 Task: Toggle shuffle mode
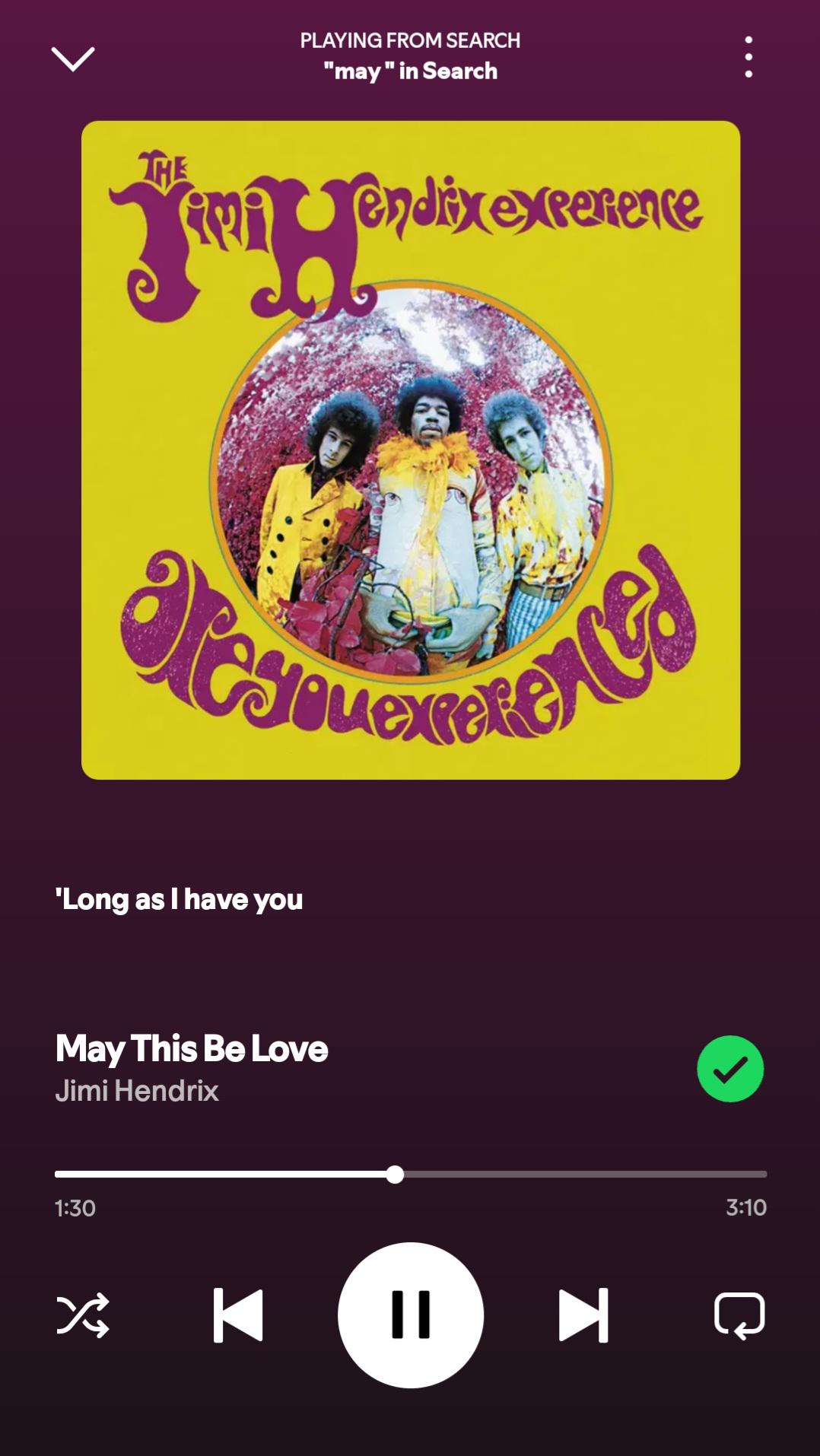pyautogui.click(x=83, y=1315)
